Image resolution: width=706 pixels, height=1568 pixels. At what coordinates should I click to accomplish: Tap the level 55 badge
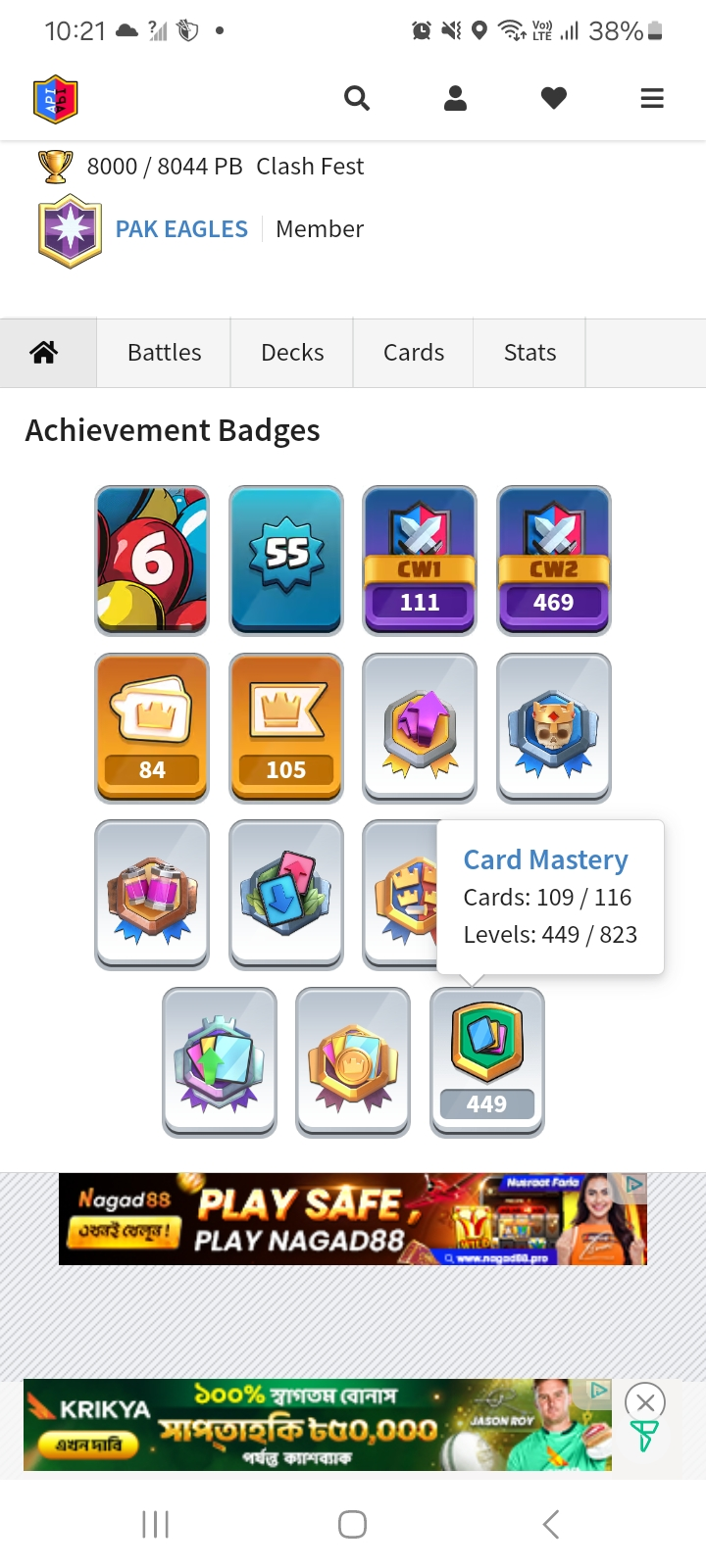pos(286,561)
